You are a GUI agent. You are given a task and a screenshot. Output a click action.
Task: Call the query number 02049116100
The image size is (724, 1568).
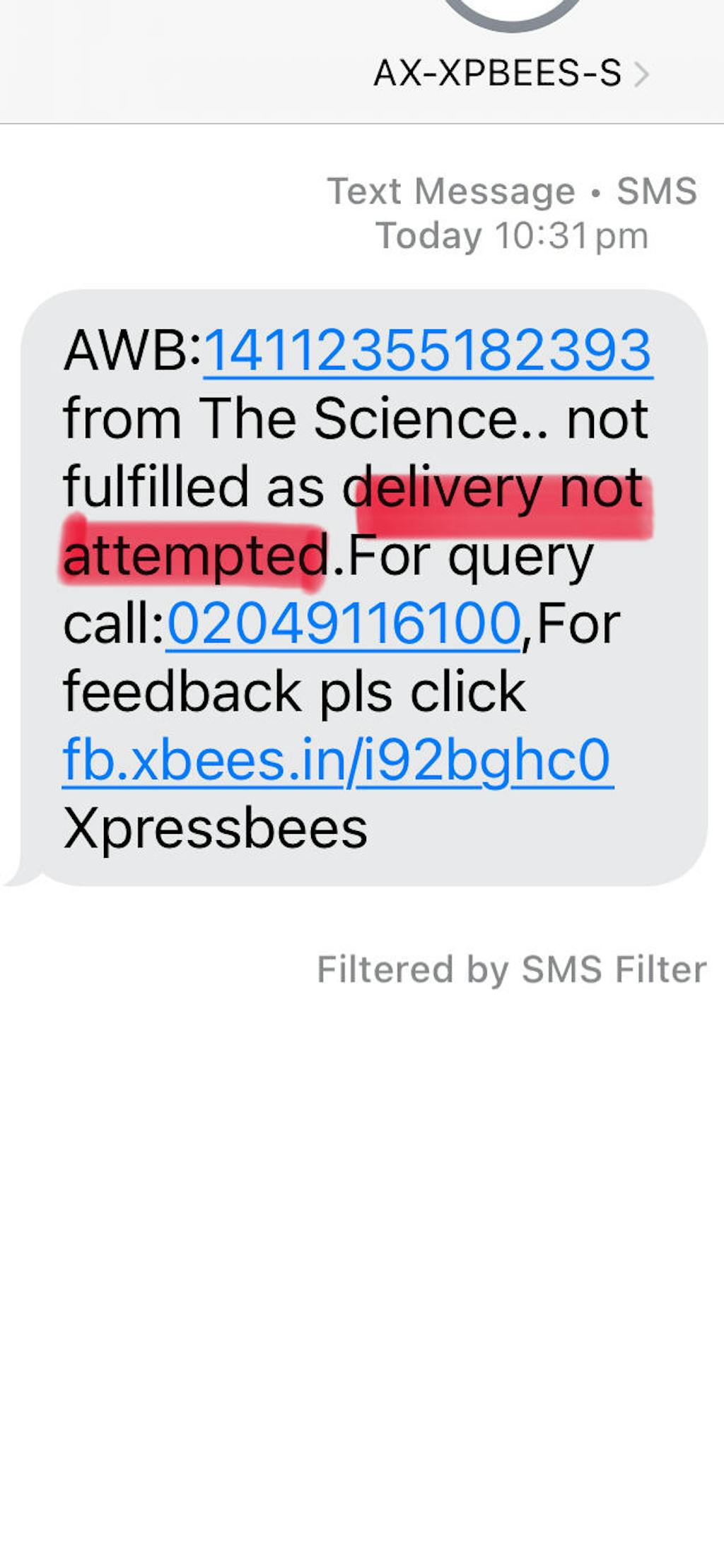(x=344, y=623)
